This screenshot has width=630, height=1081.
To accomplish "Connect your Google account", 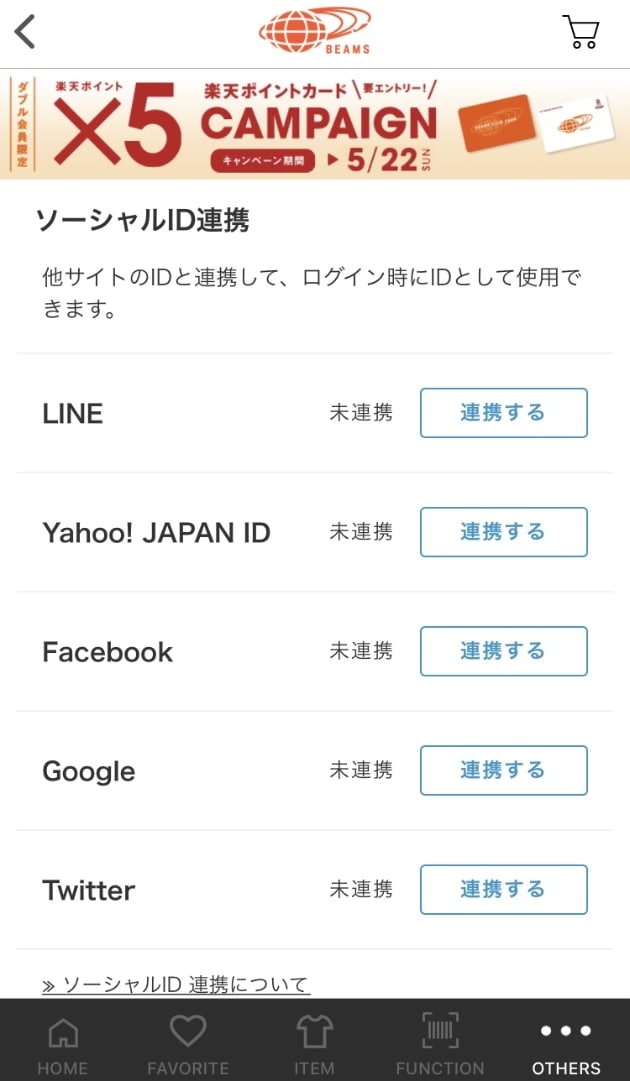I will click(x=503, y=770).
